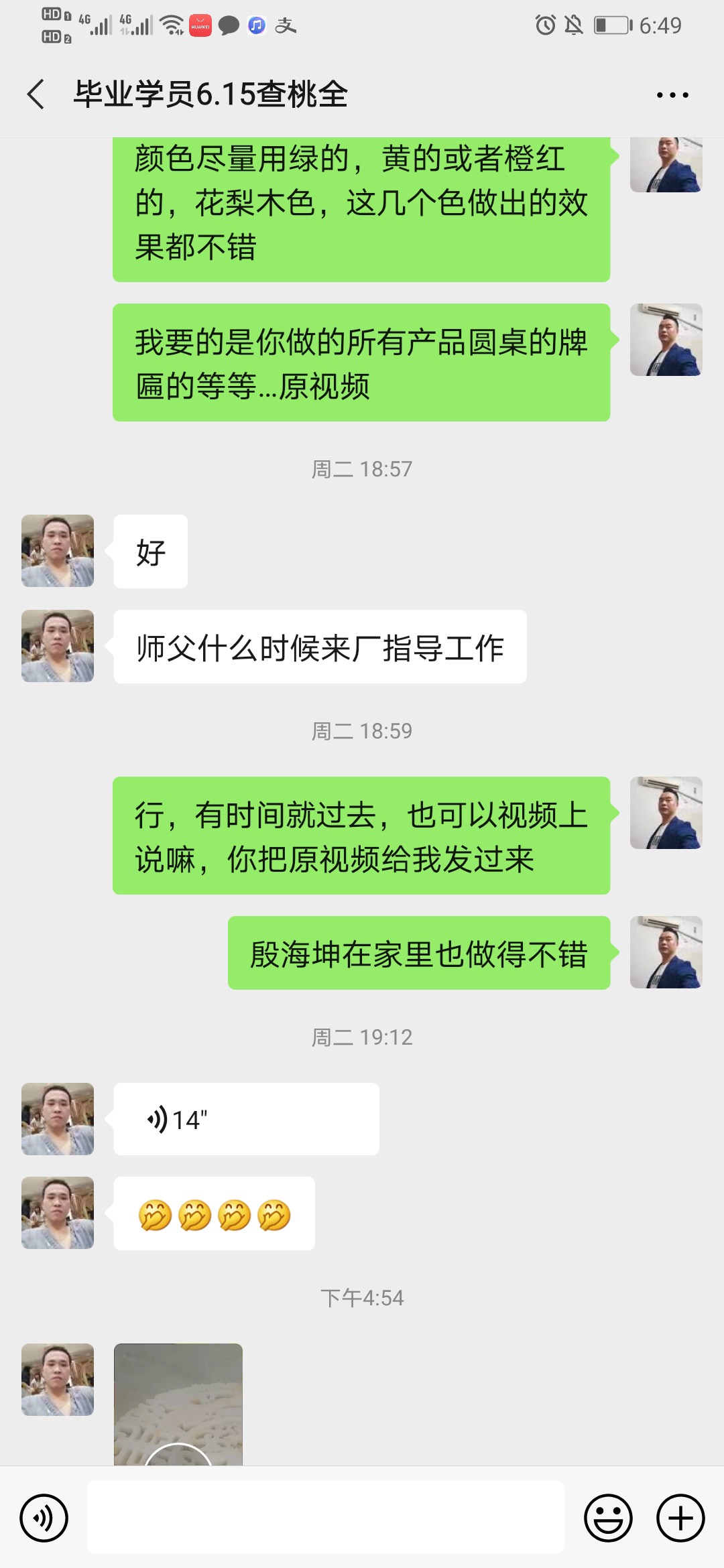Tap the Alipay icon in the status bar

click(x=287, y=25)
